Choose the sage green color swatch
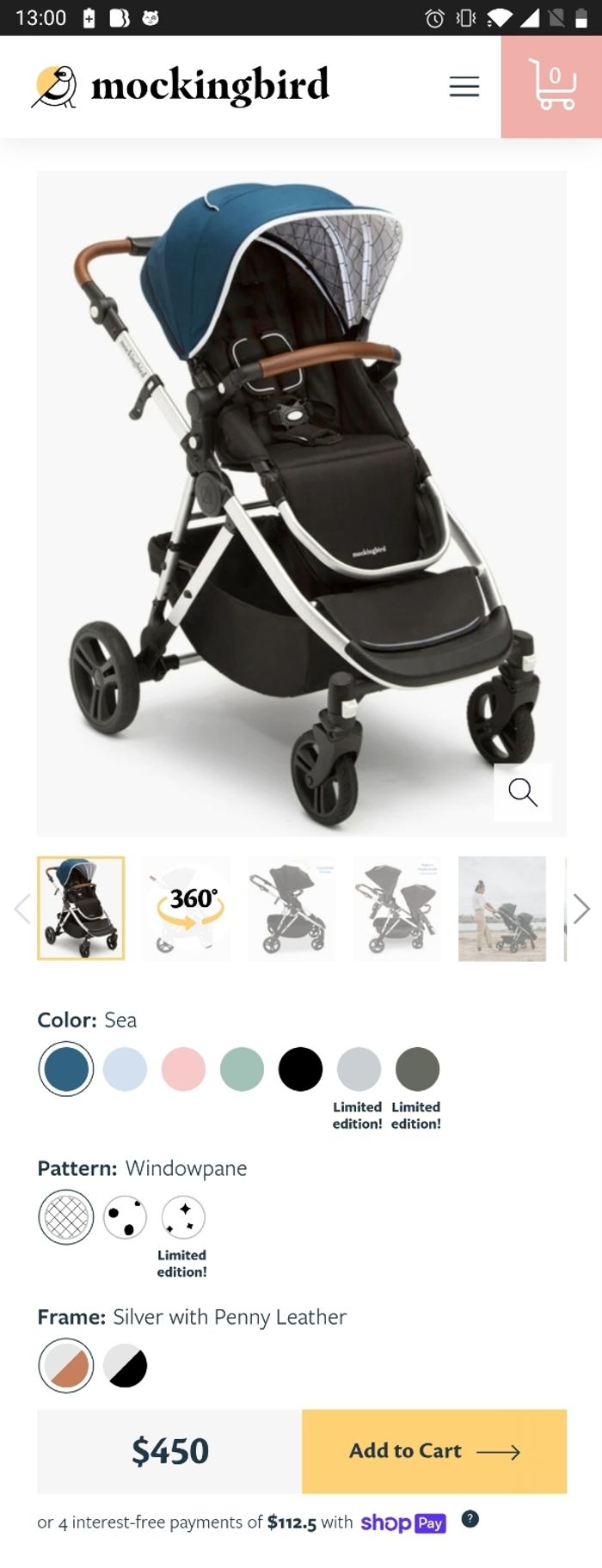This screenshot has height=1568, width=602. click(x=242, y=1069)
